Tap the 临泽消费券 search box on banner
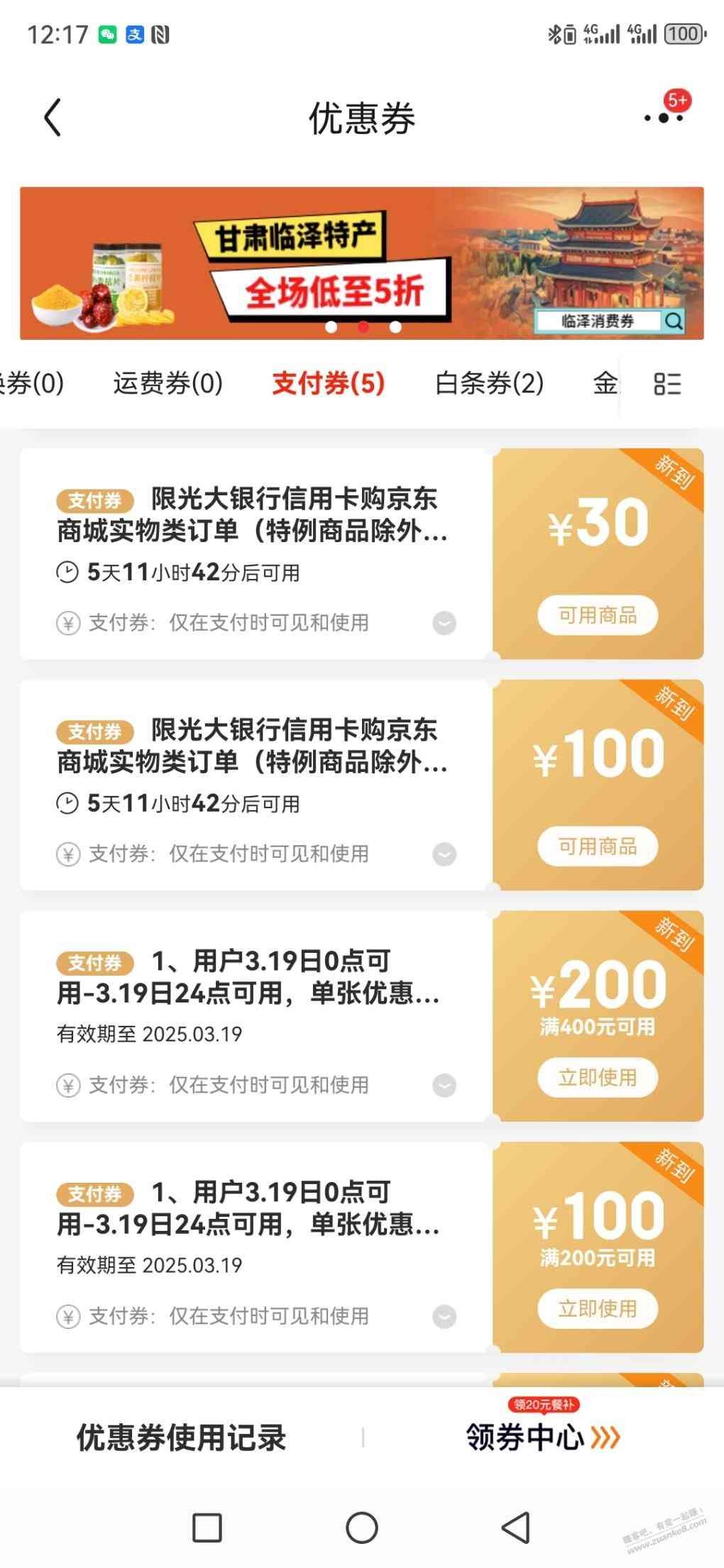724x1568 pixels. 609,321
